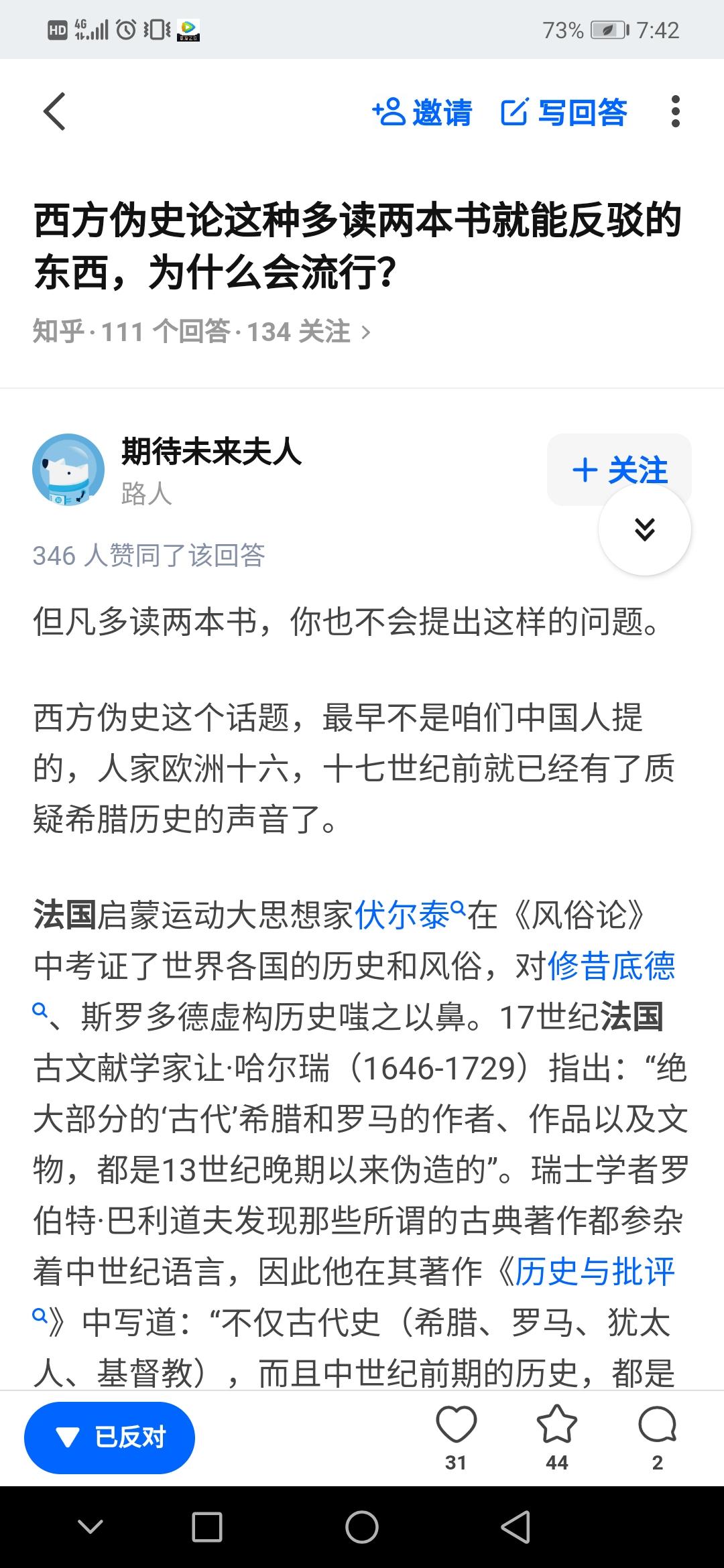Tap the 已反对 vote button

pos(110,1437)
